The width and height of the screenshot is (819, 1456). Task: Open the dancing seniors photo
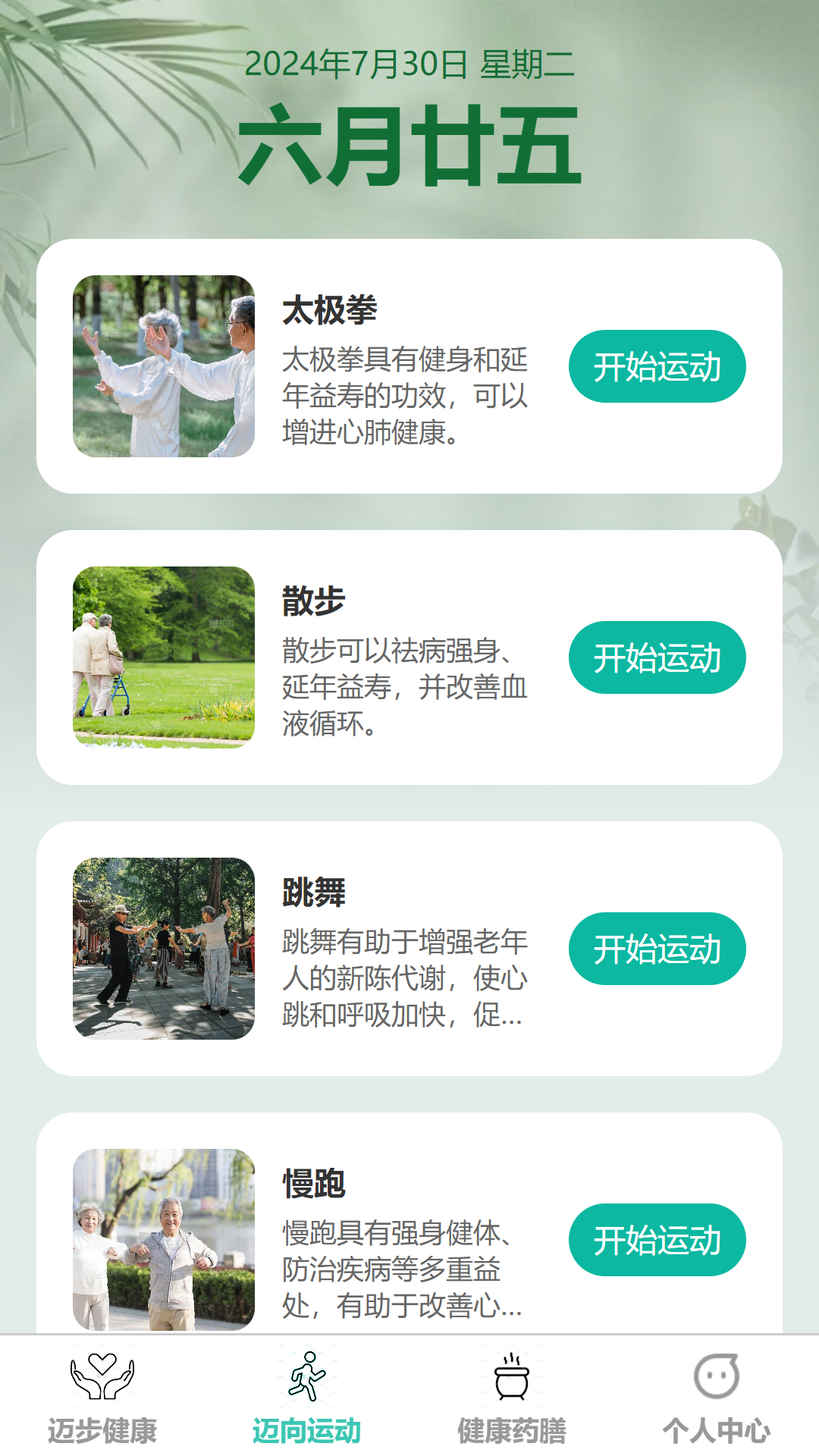[162, 949]
